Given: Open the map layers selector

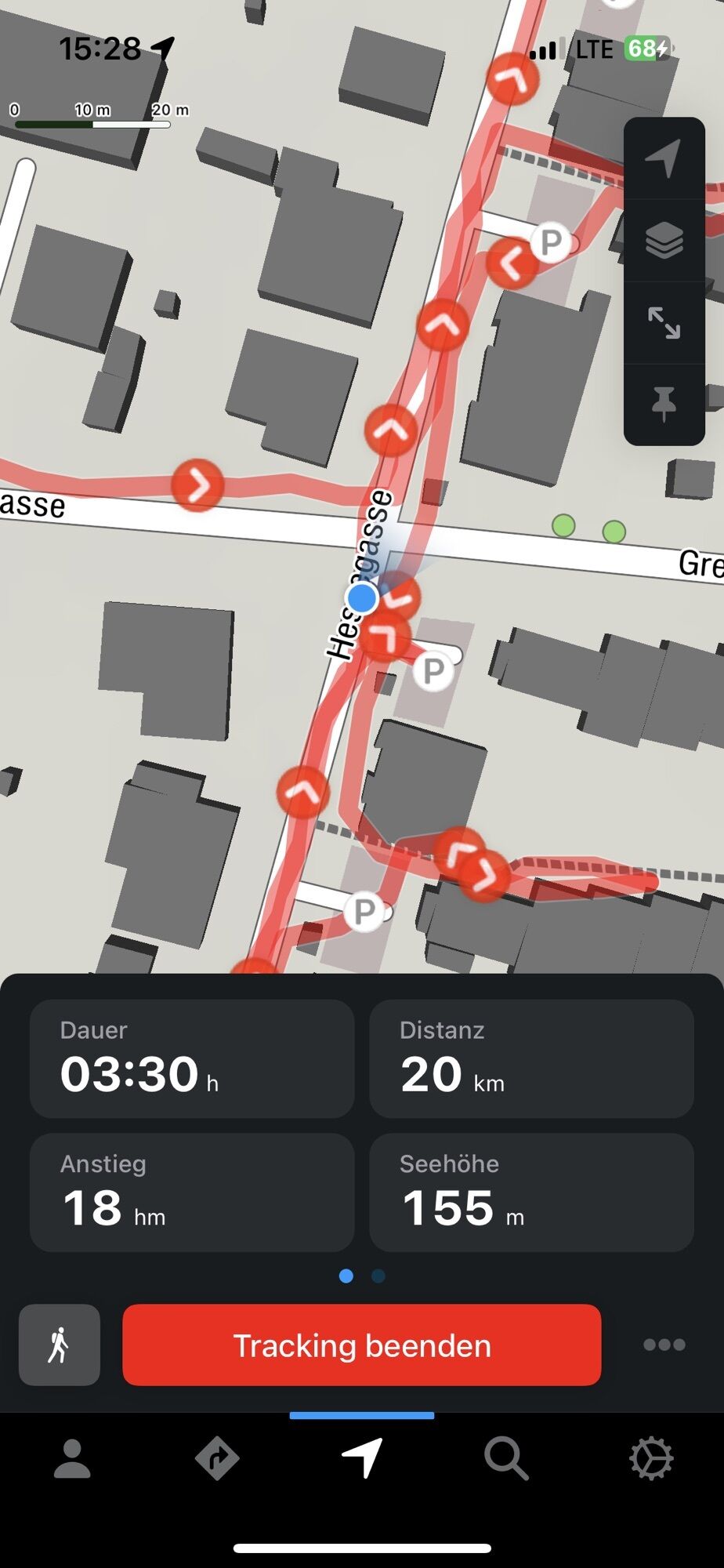Looking at the screenshot, I should click(664, 240).
